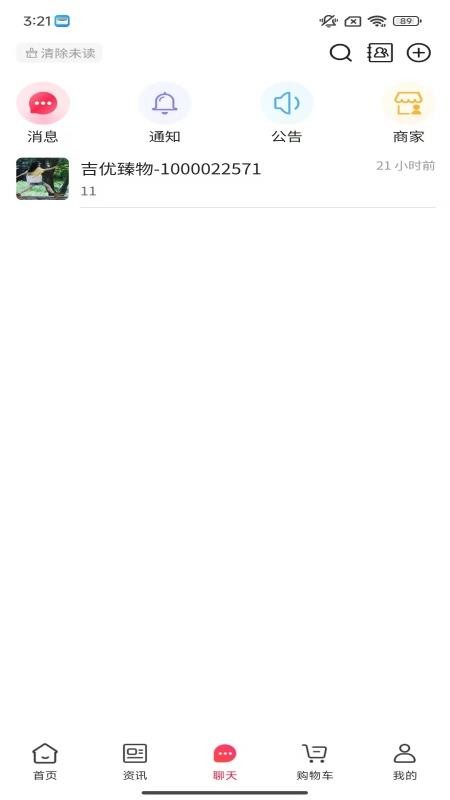
Task: Switch to the 首页 home tab
Action: (x=45, y=762)
